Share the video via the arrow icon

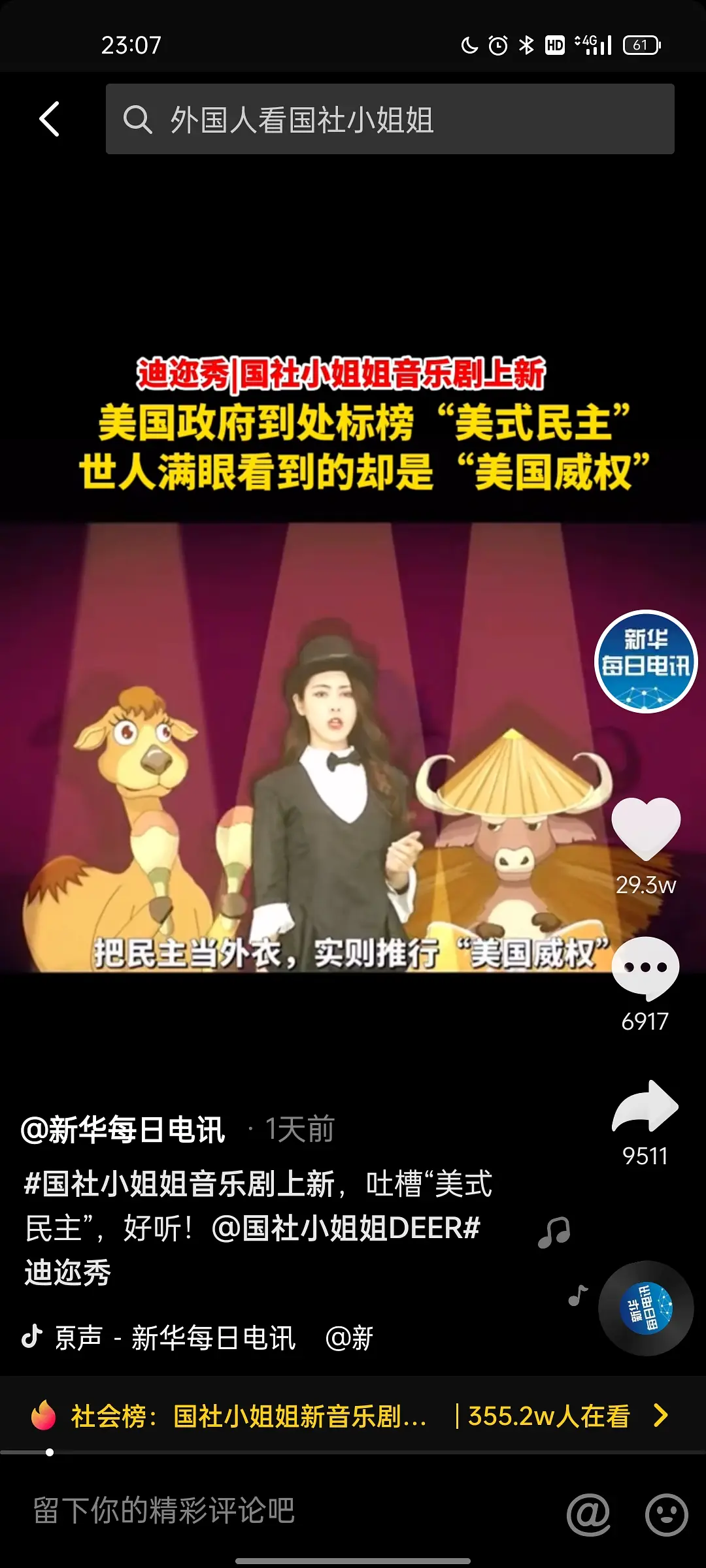646,1107
